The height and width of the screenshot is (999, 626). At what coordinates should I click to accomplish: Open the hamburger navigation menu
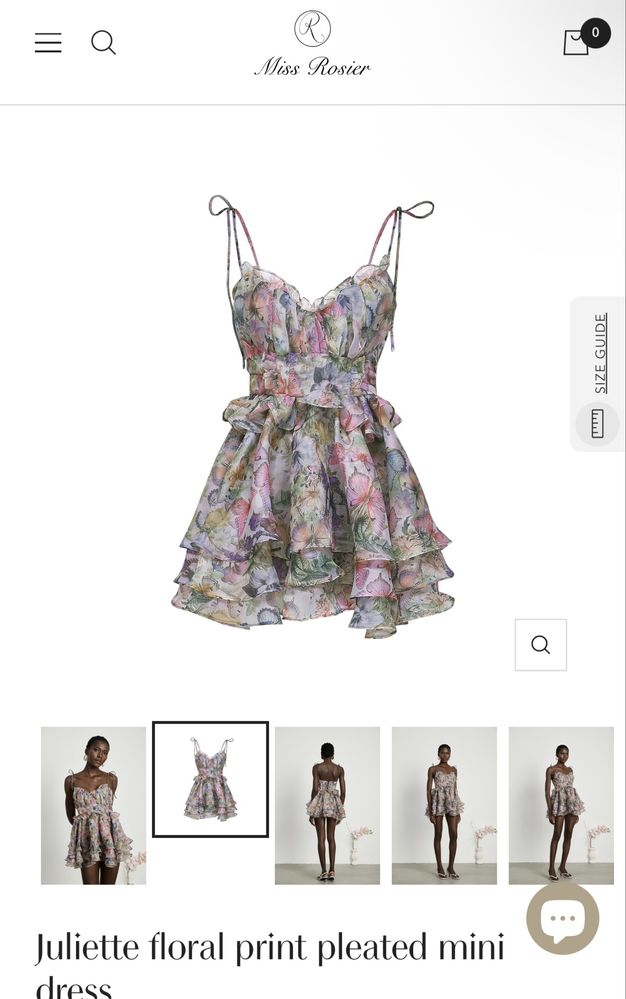pyautogui.click(x=48, y=43)
